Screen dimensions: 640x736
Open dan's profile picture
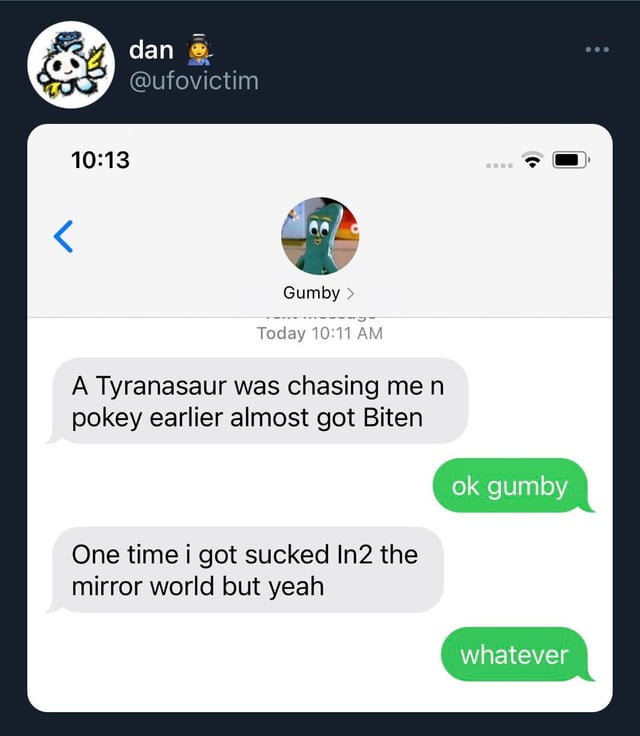(x=71, y=65)
